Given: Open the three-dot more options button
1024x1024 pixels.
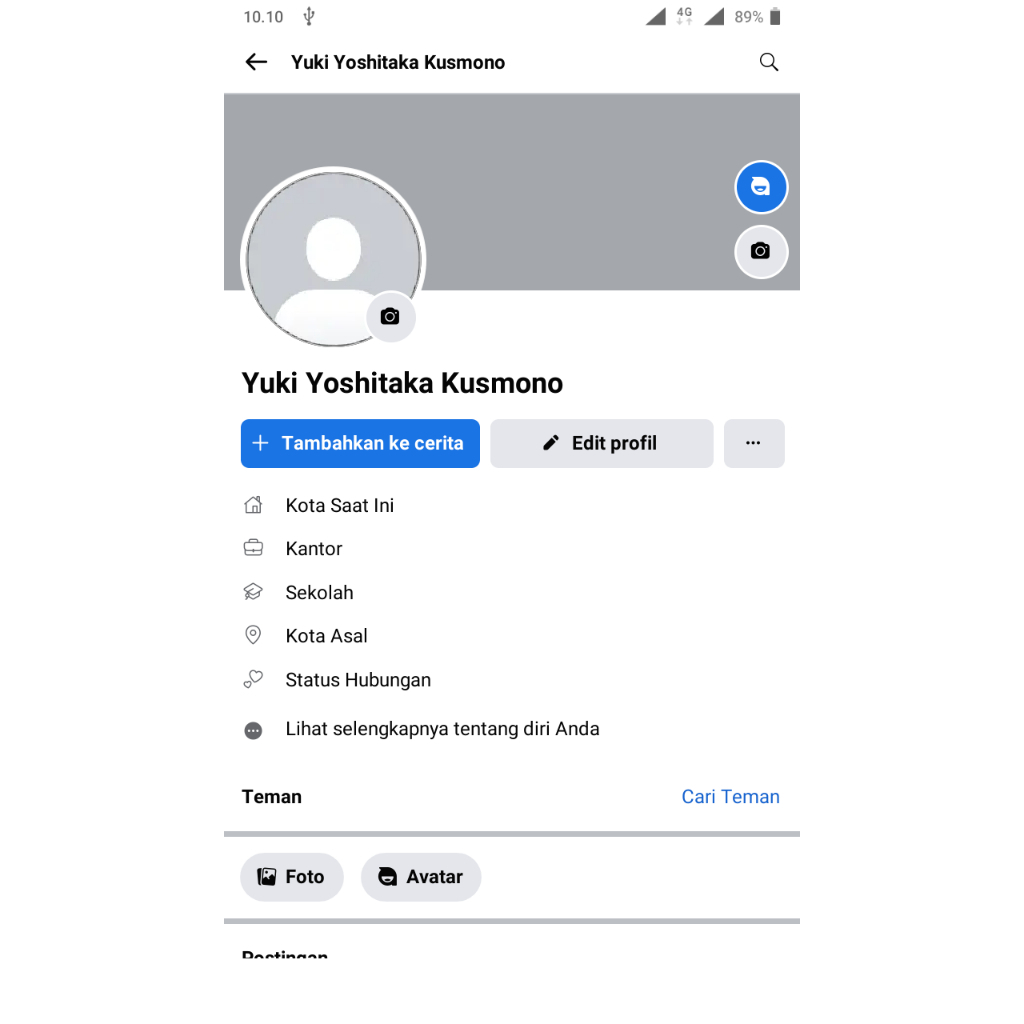Looking at the screenshot, I should (x=753, y=443).
